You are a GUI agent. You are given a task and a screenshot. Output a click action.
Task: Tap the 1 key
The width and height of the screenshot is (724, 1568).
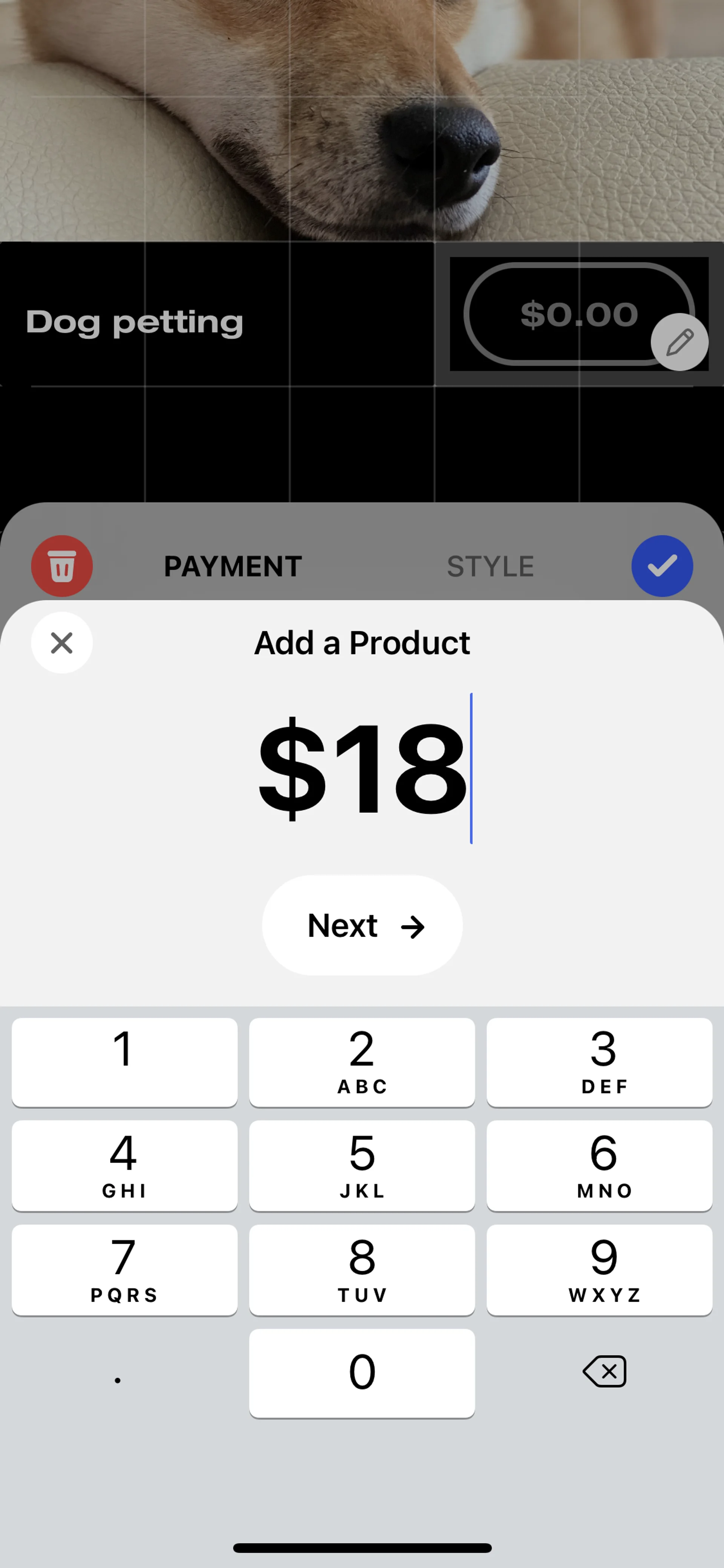coord(124,1061)
